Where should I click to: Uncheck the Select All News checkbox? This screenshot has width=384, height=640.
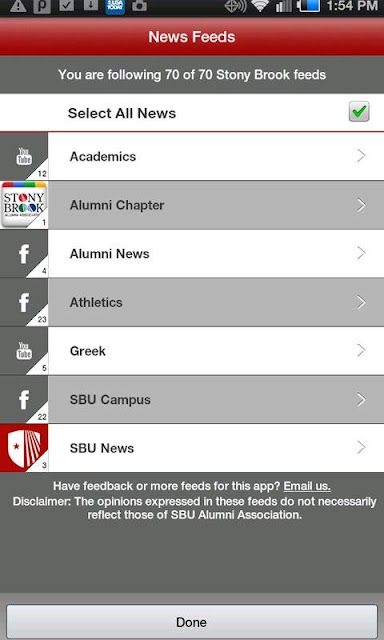point(359,112)
